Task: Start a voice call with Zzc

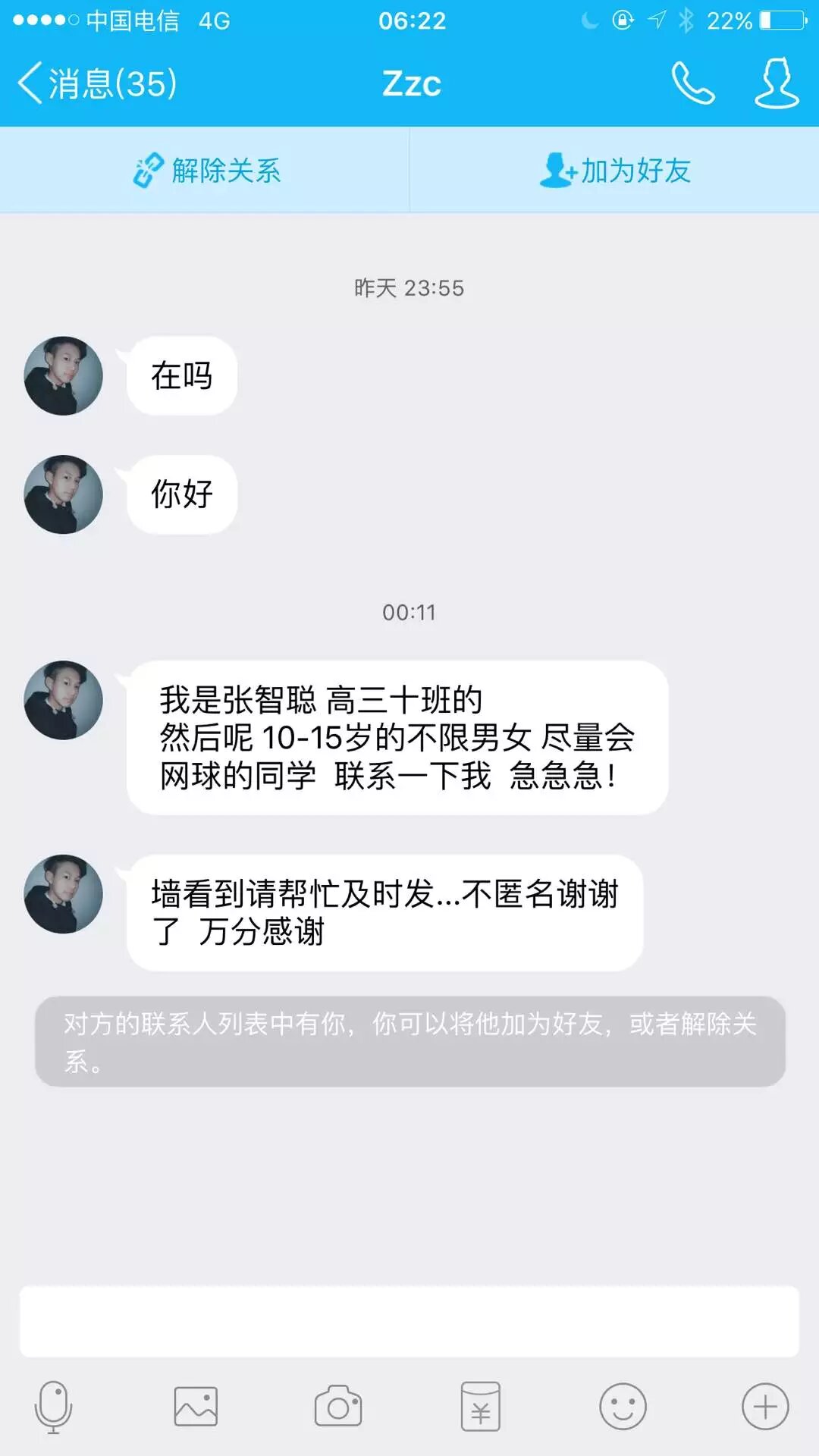Action: (x=692, y=83)
